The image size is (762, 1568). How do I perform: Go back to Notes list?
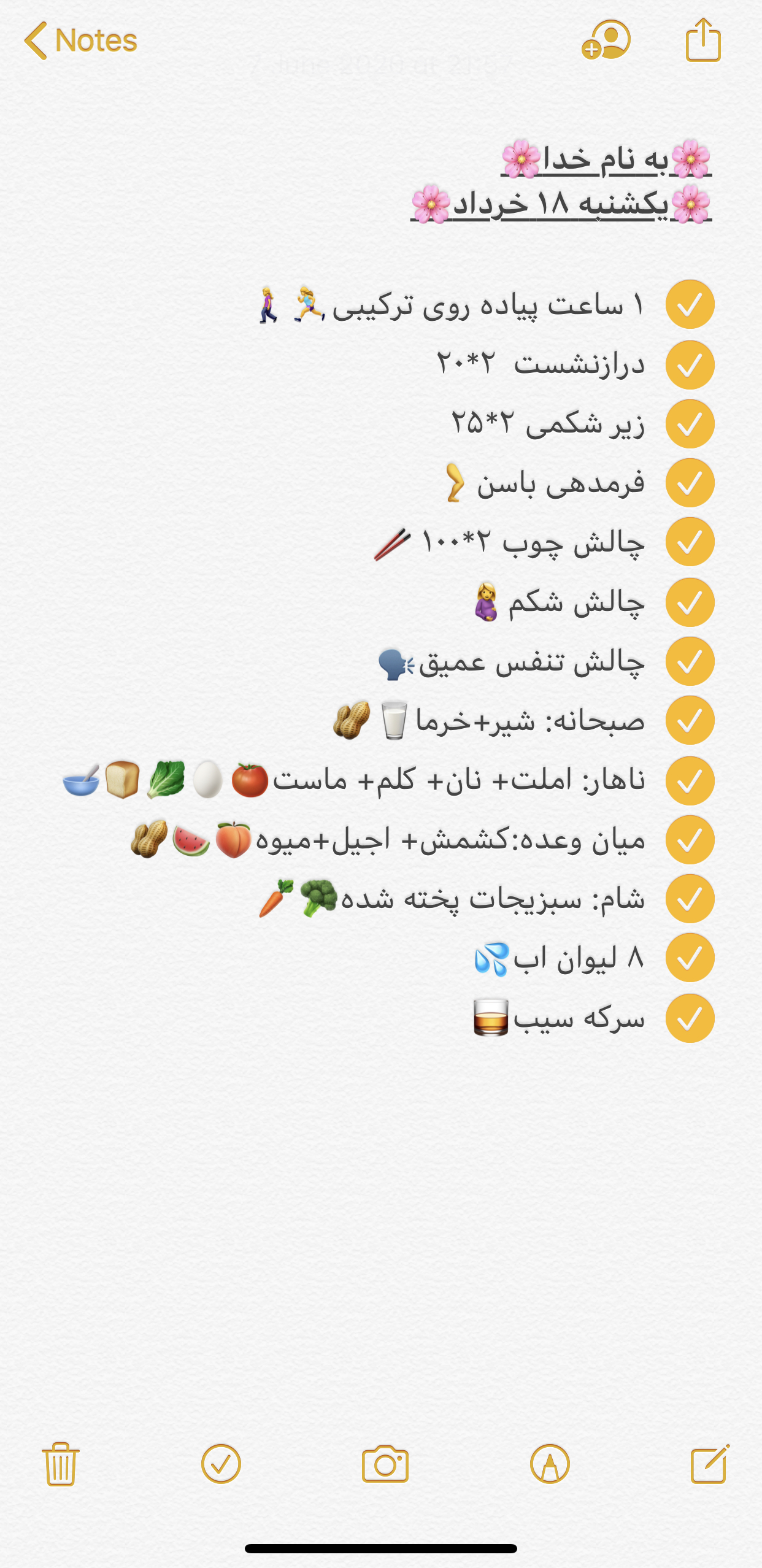[x=80, y=40]
